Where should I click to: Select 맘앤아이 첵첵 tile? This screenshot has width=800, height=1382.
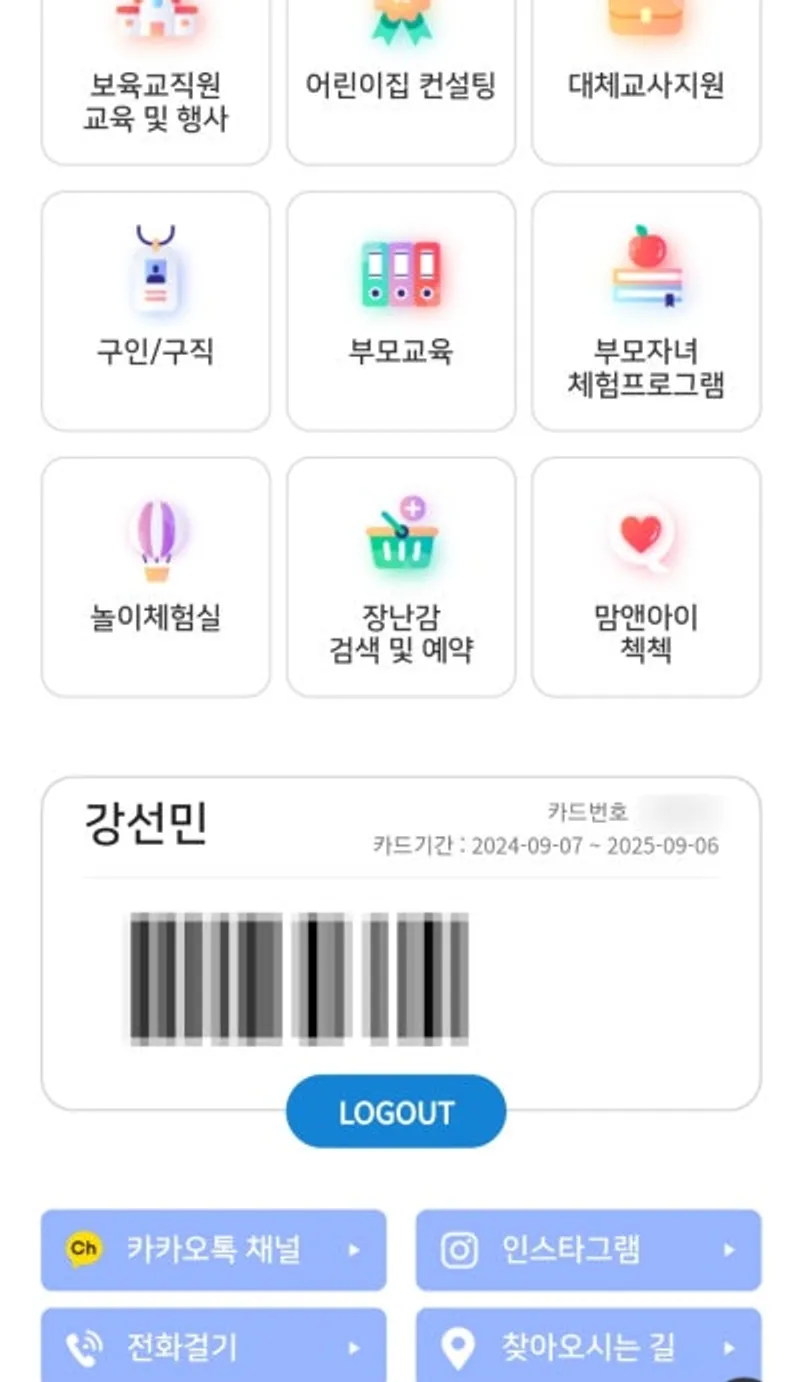coord(646,577)
